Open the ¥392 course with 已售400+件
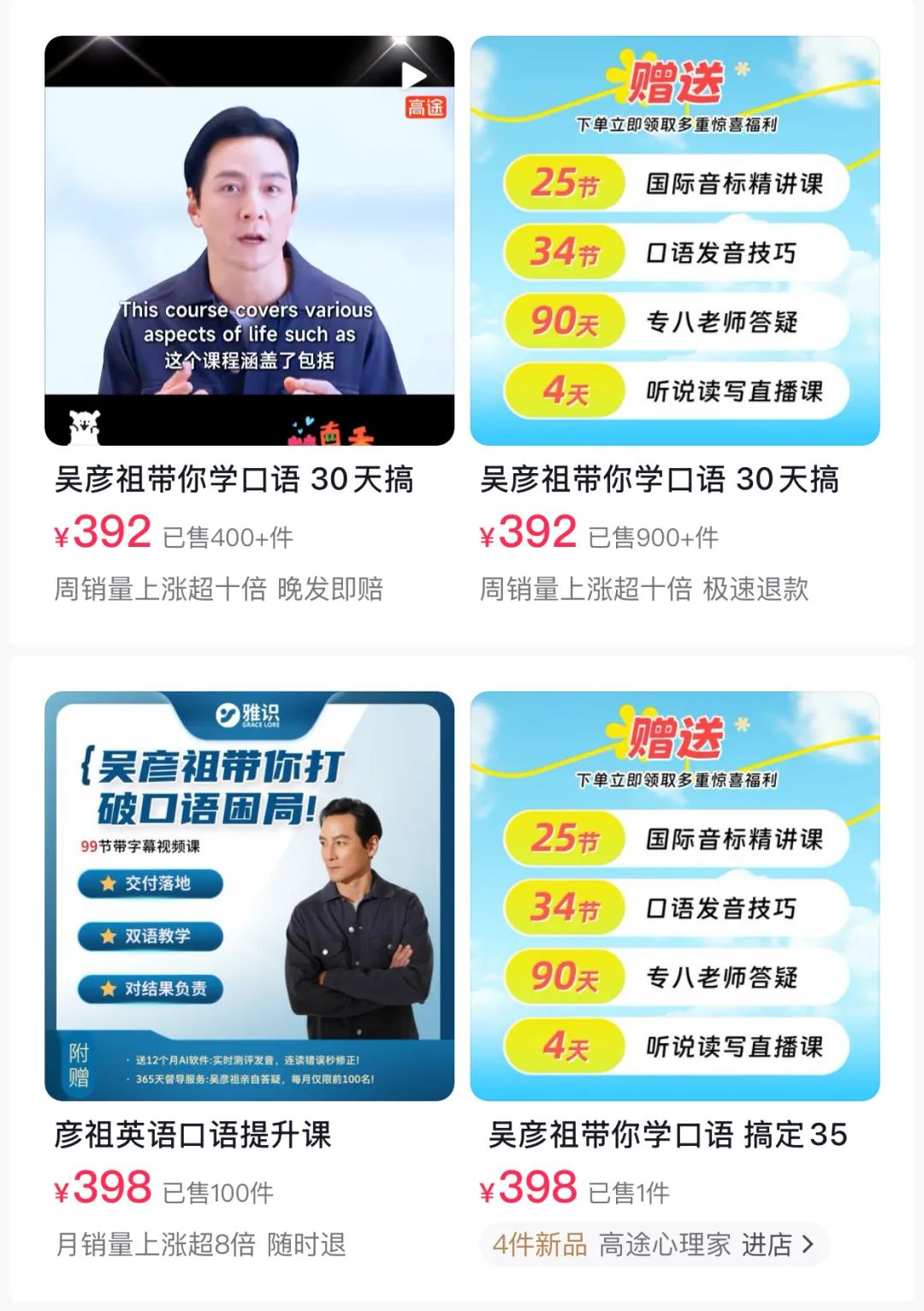Screen dimensions: 924x1311 pos(248,240)
